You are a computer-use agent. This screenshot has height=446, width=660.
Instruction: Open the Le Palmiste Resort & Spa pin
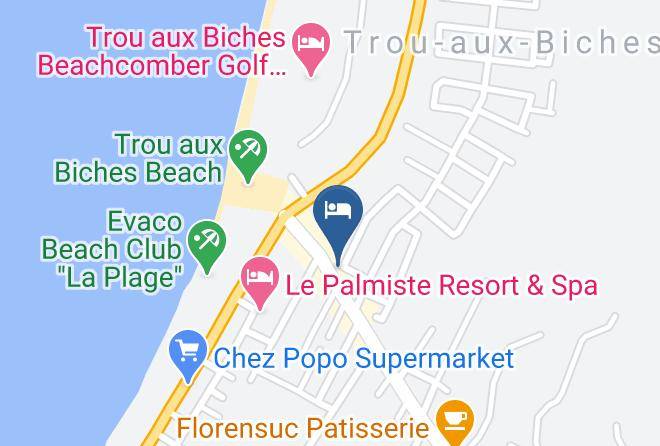pos(260,283)
